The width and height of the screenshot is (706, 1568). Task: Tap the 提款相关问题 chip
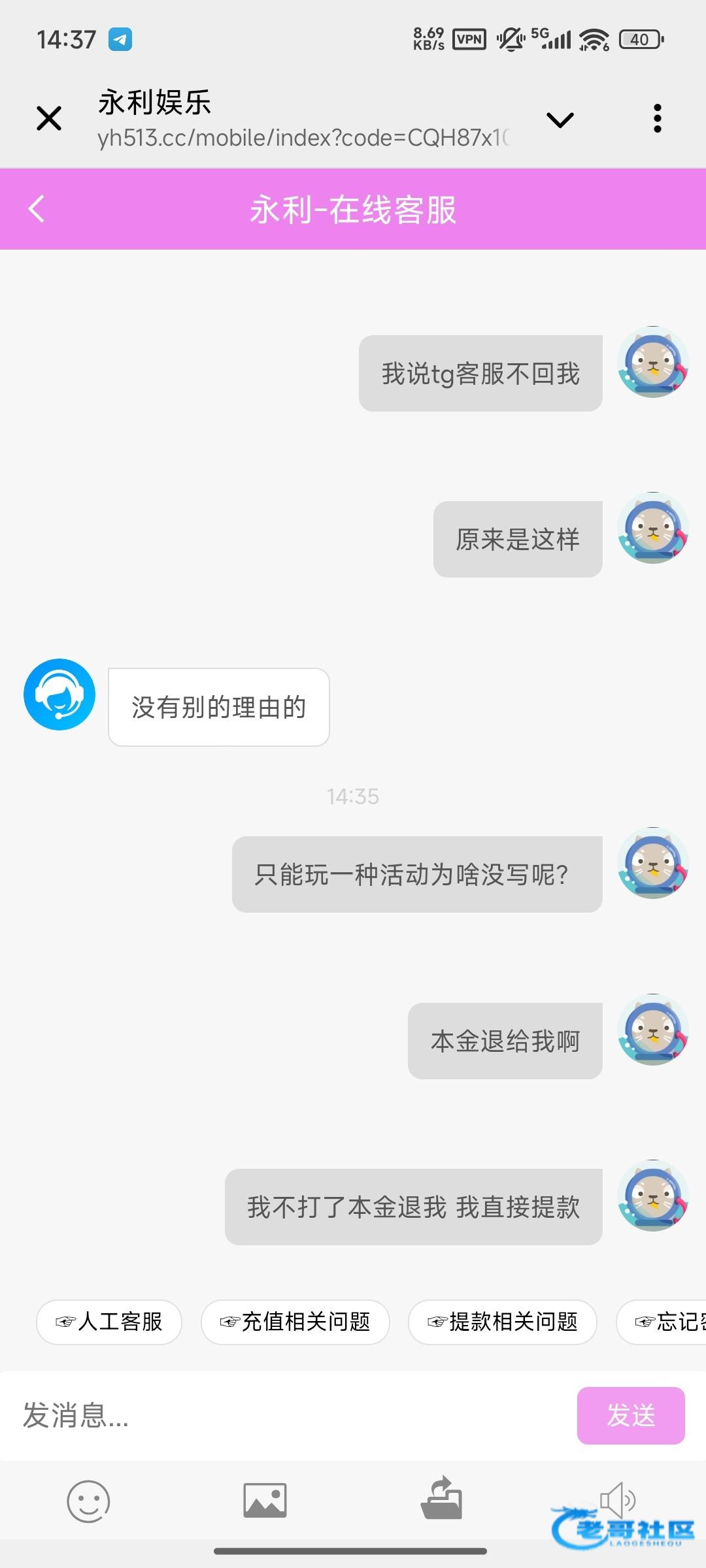click(503, 1322)
